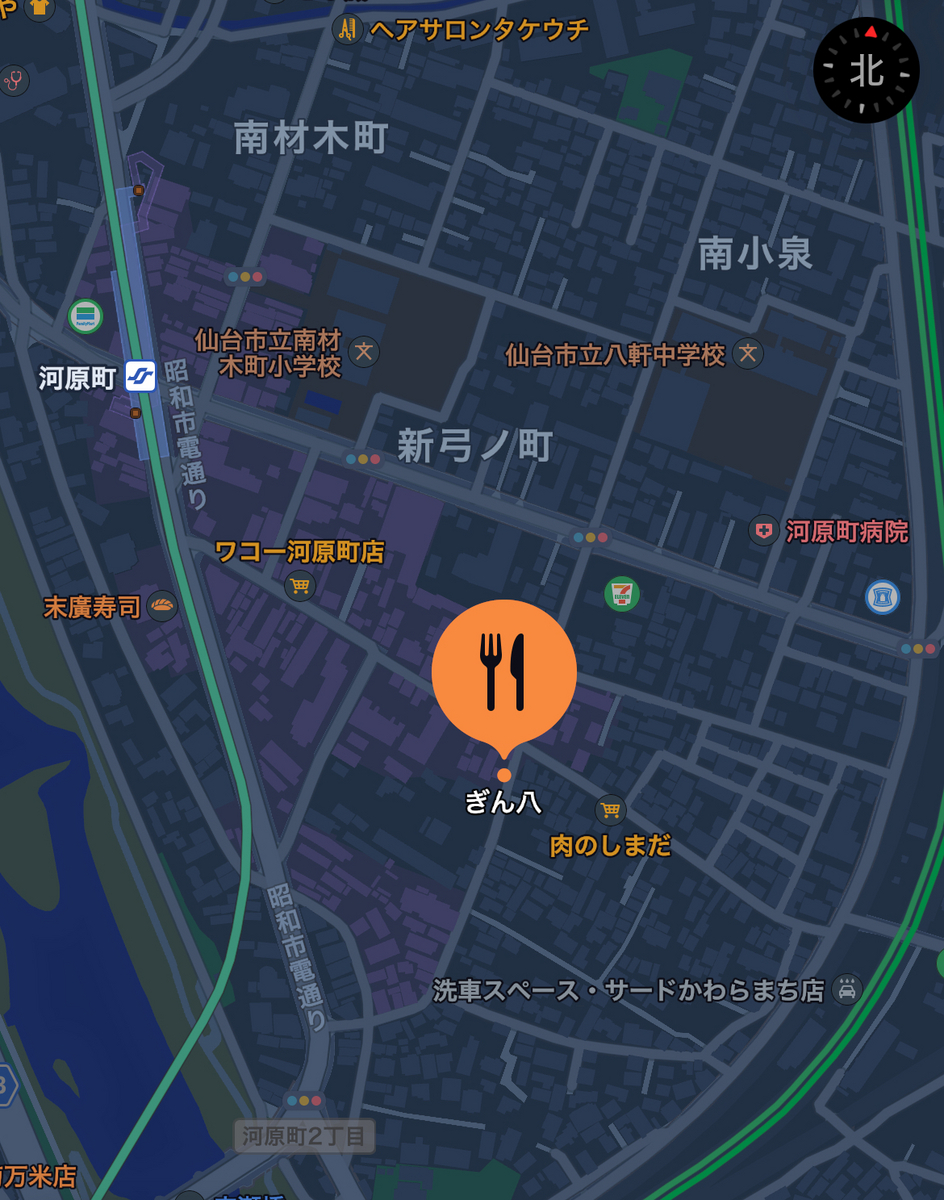Tap the 7-Eleven convenience store marker

pos(622,594)
